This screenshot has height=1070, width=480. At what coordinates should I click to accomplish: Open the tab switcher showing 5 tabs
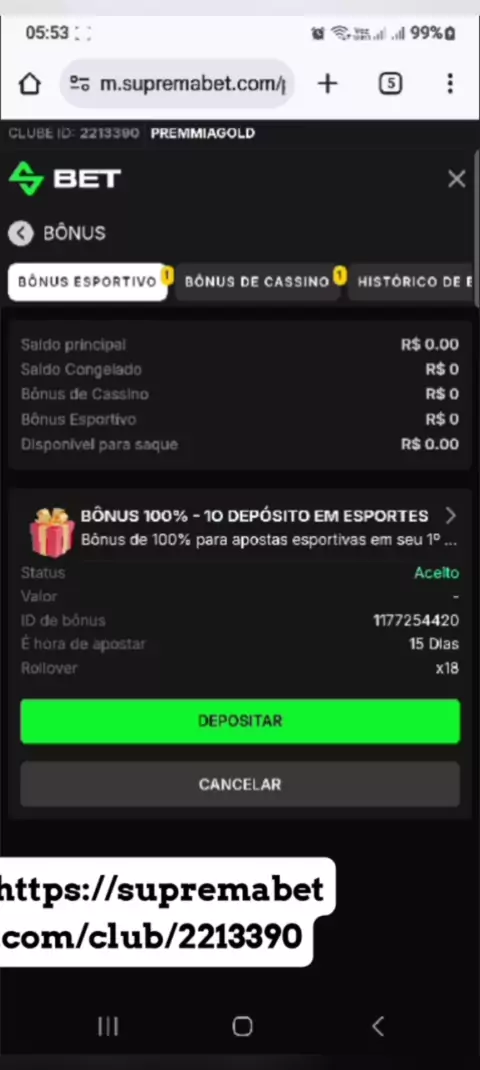[x=391, y=84]
